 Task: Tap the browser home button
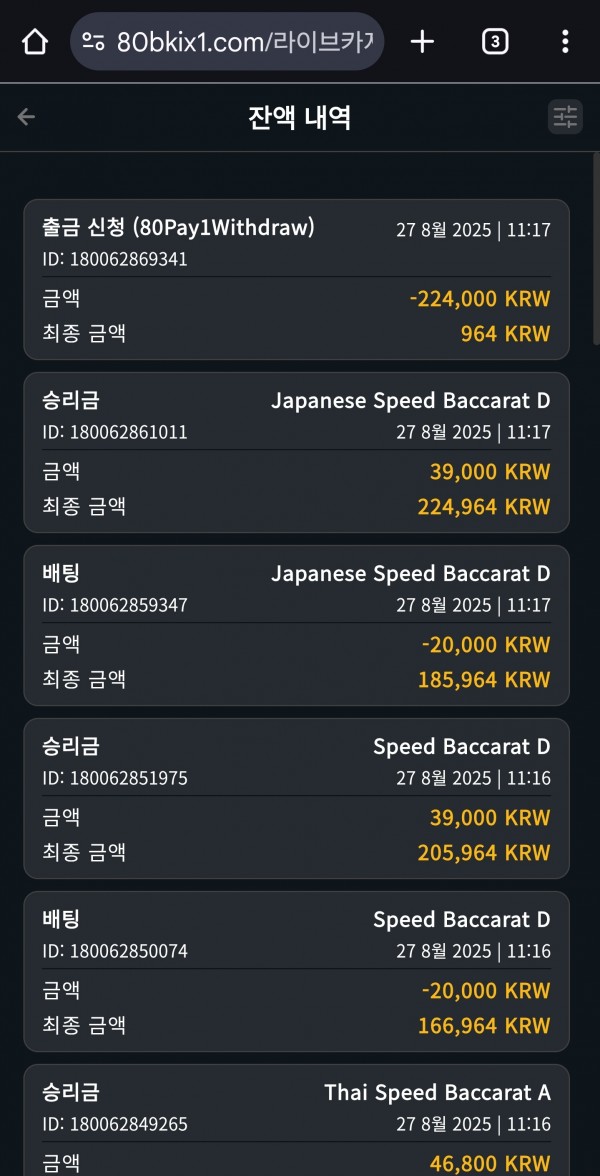coord(34,42)
